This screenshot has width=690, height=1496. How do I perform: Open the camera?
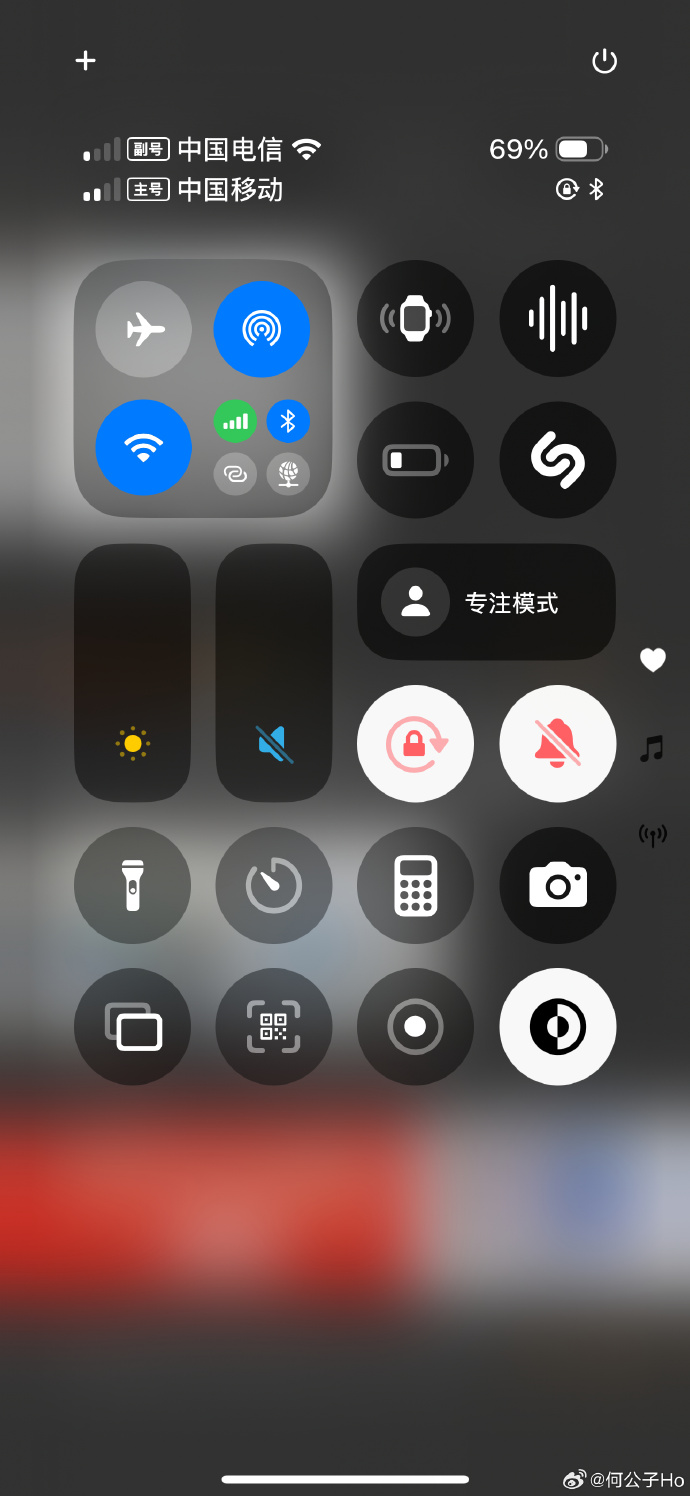[x=558, y=885]
